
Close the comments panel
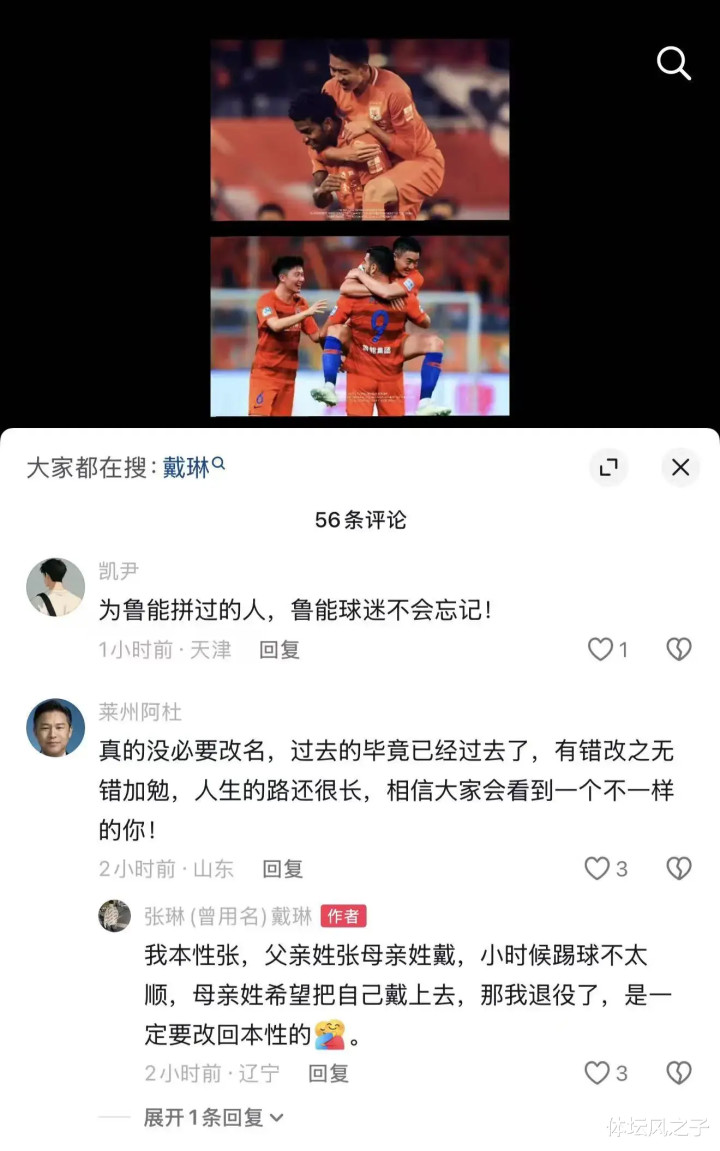[681, 467]
